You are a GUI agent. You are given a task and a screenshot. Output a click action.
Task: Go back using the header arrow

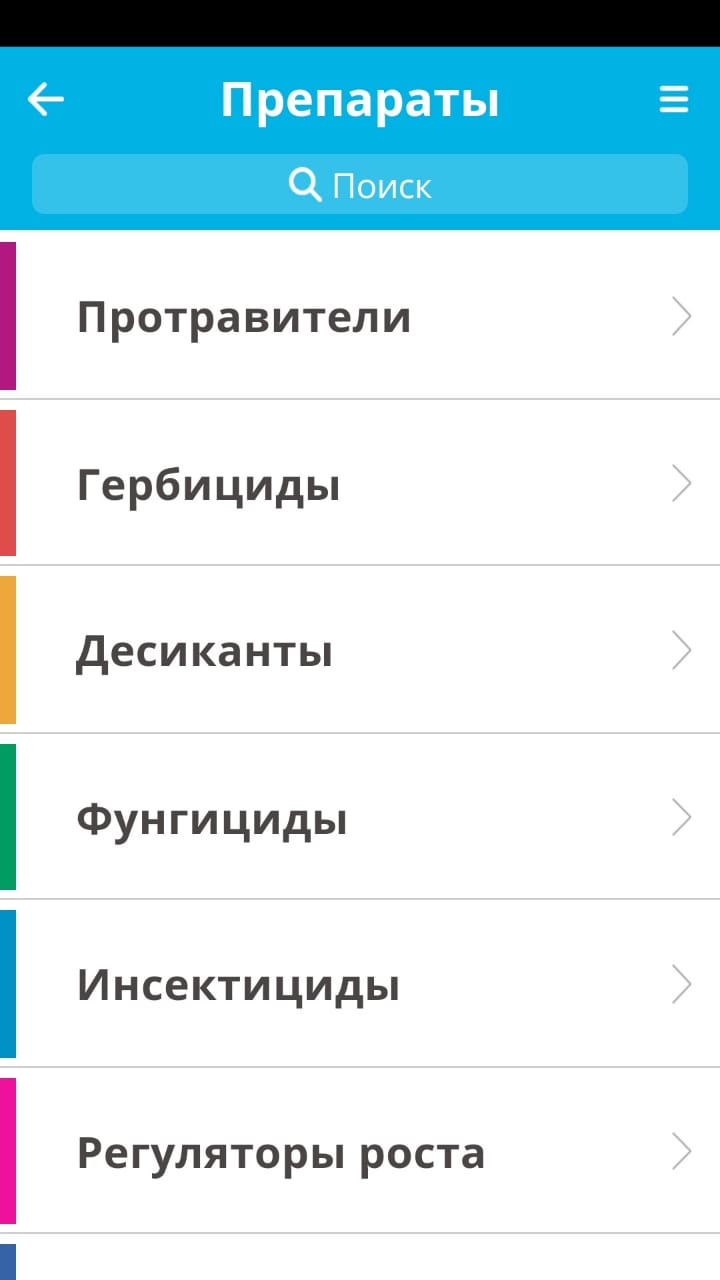(x=46, y=99)
